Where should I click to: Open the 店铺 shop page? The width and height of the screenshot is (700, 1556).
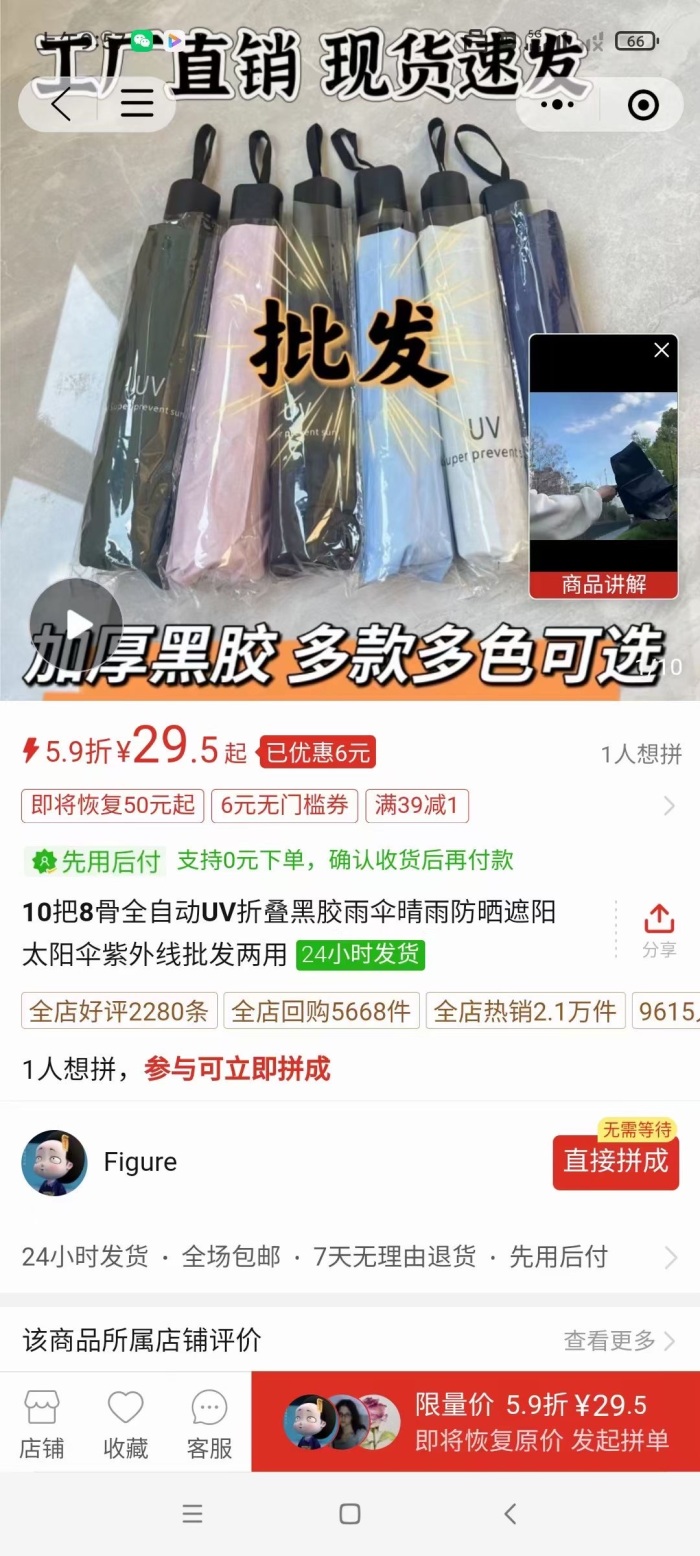[x=42, y=1423]
